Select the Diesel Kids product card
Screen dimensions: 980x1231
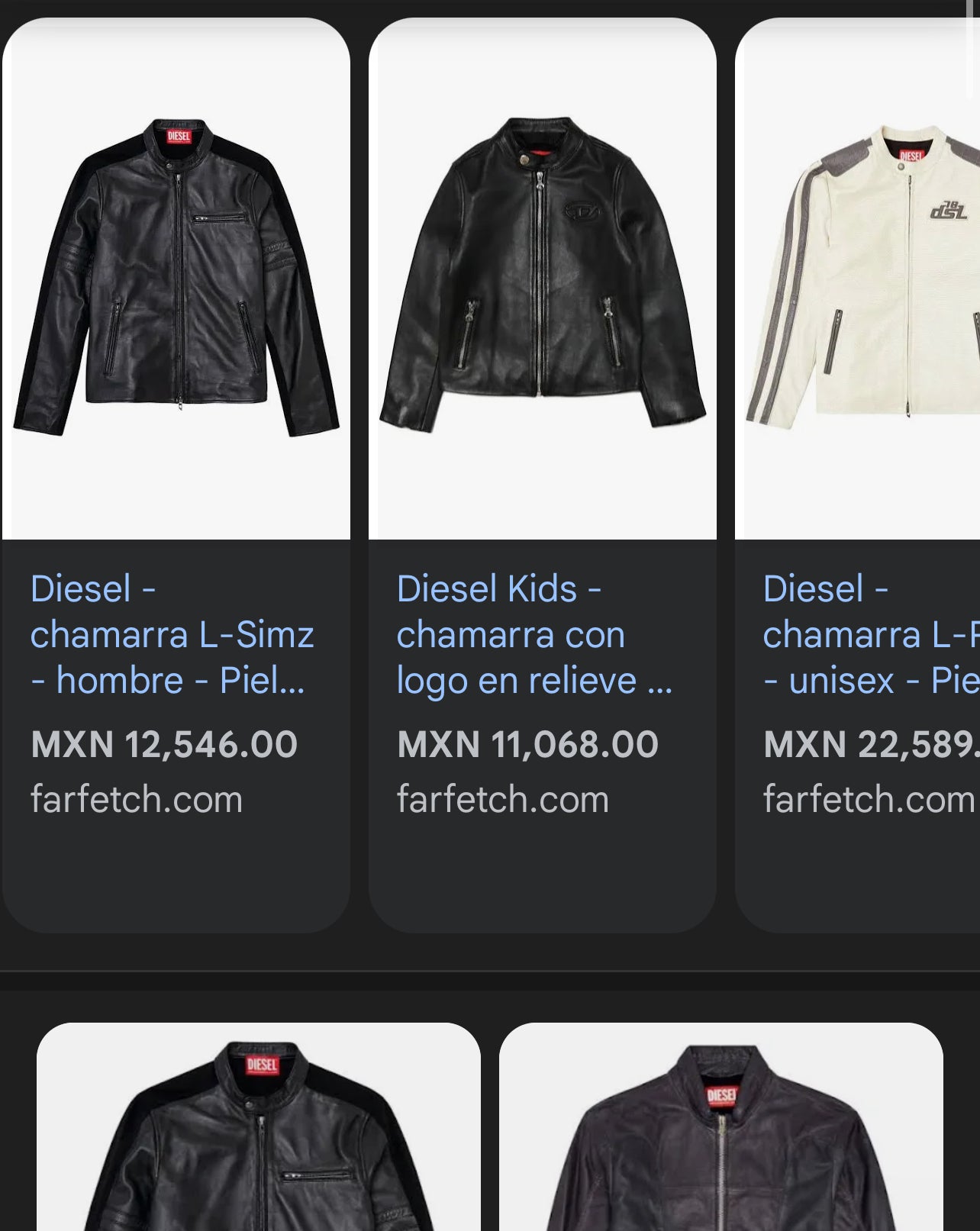[545, 473]
